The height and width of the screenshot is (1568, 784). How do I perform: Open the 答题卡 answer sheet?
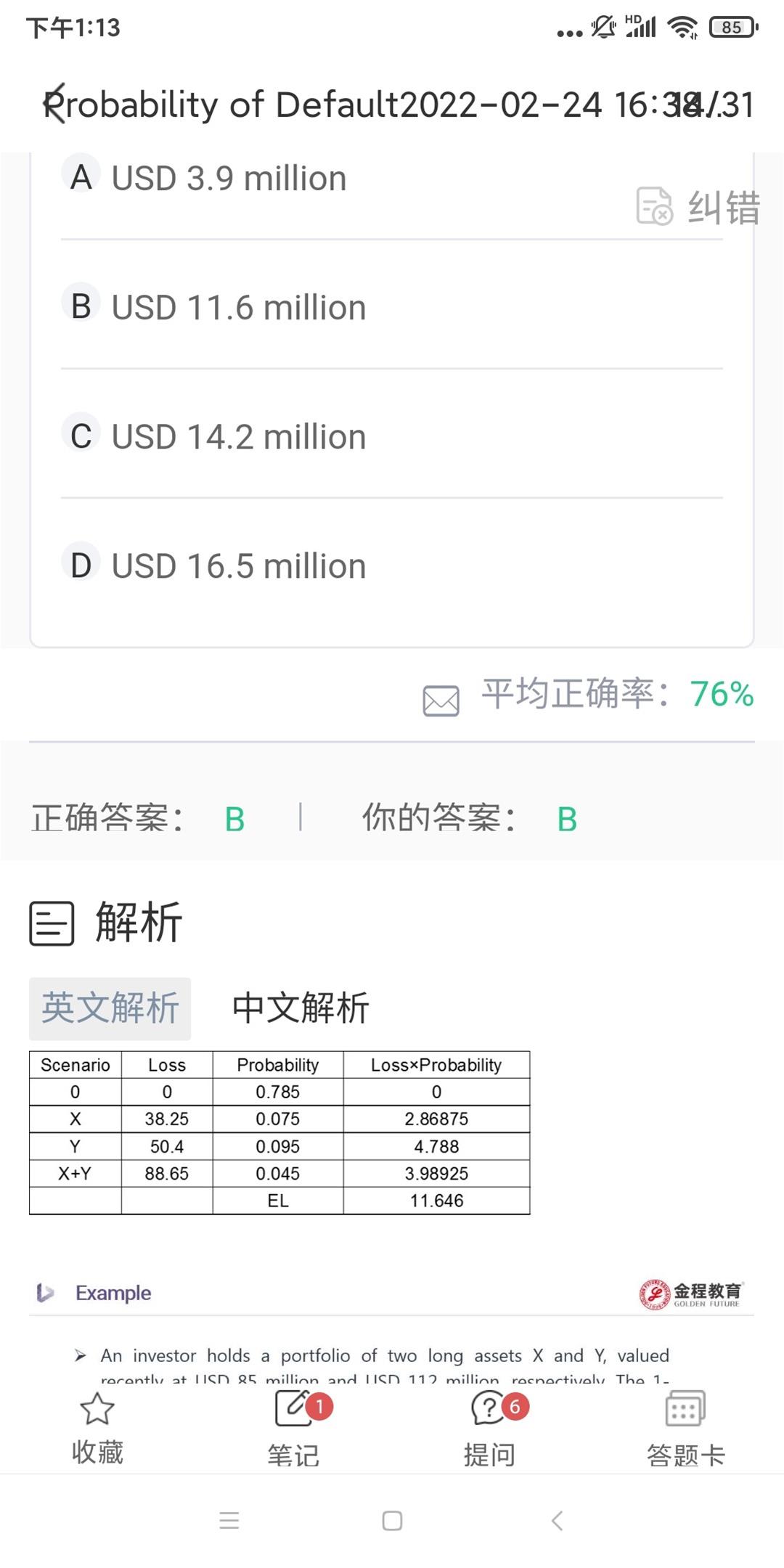pyautogui.click(x=685, y=1428)
